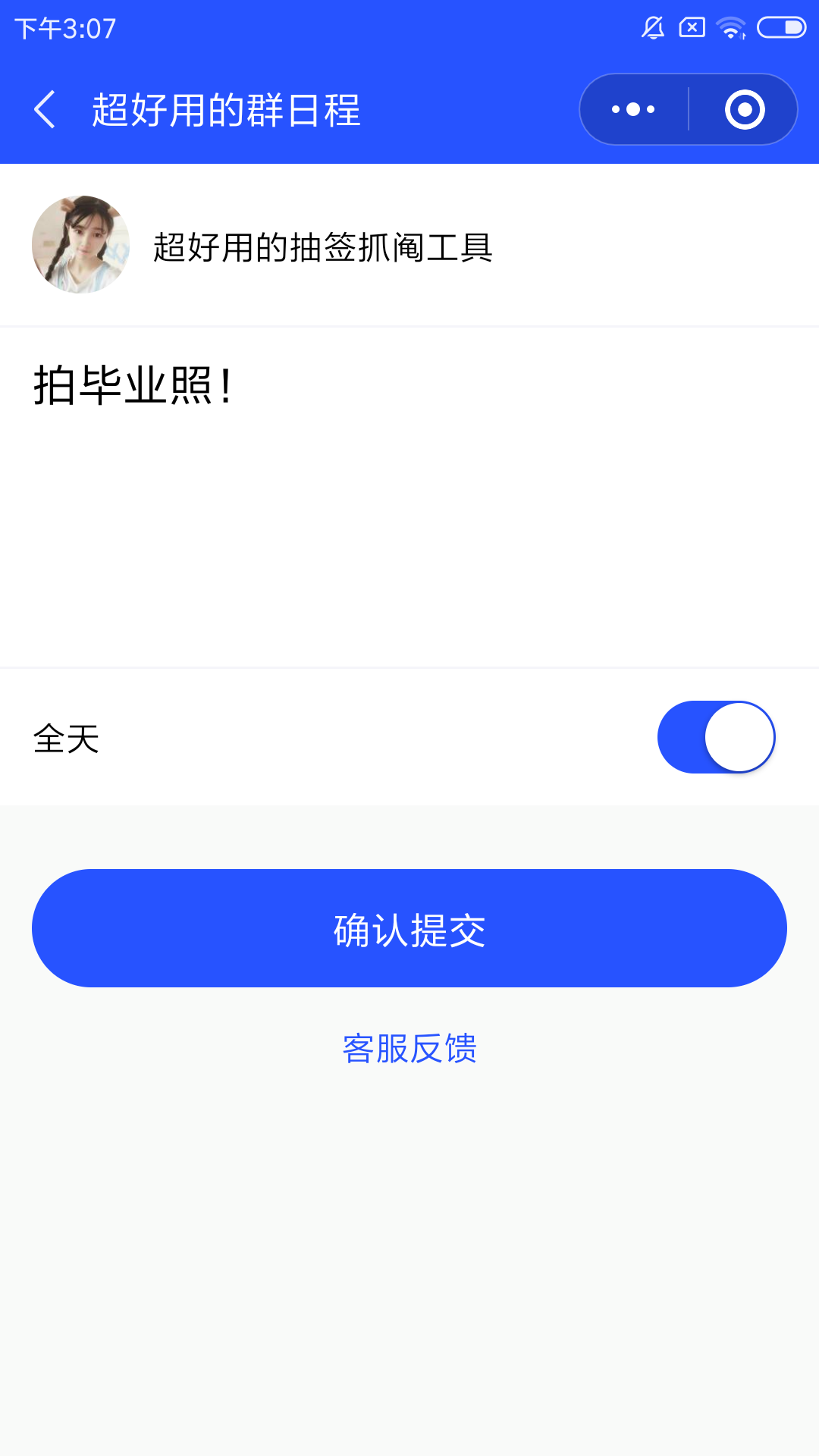Close the mini program via circle icon
This screenshot has height=1456, width=819.
[x=745, y=109]
